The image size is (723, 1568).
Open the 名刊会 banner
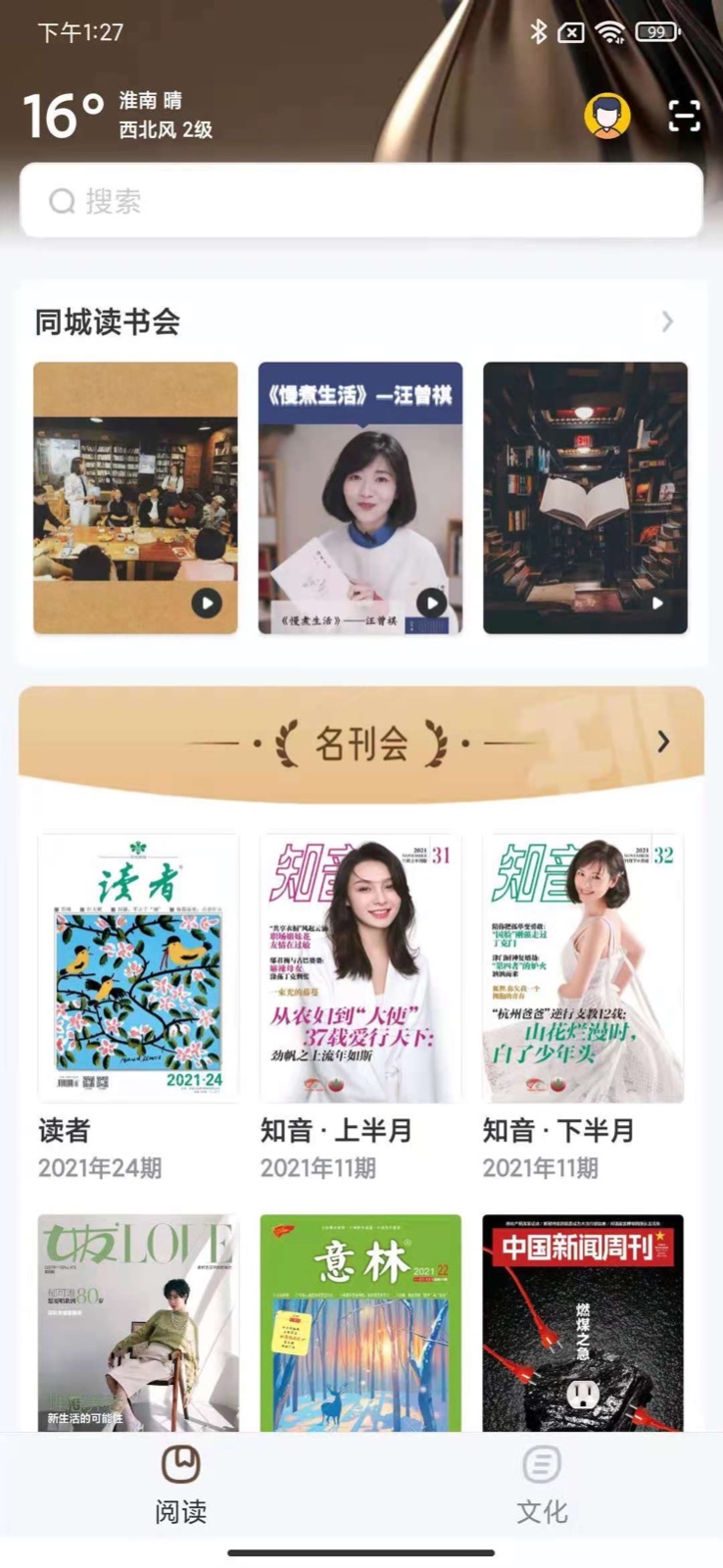[x=361, y=743]
